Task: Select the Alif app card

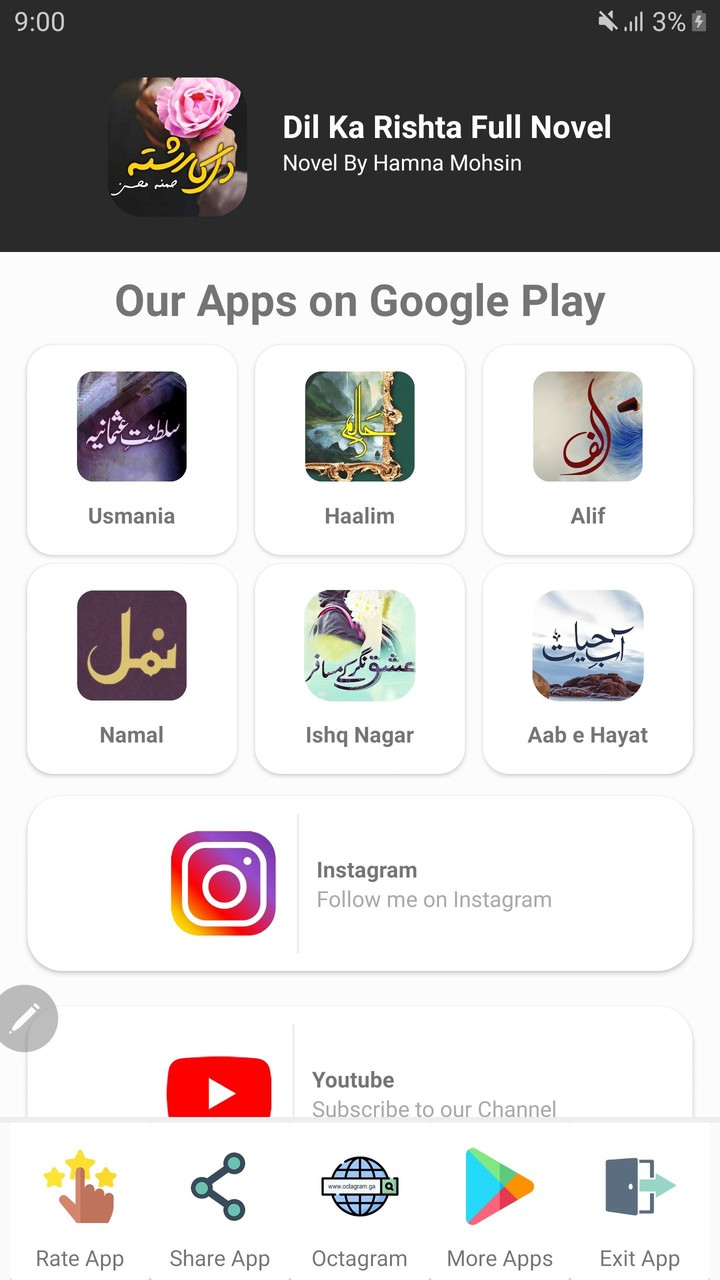Action: [588, 450]
